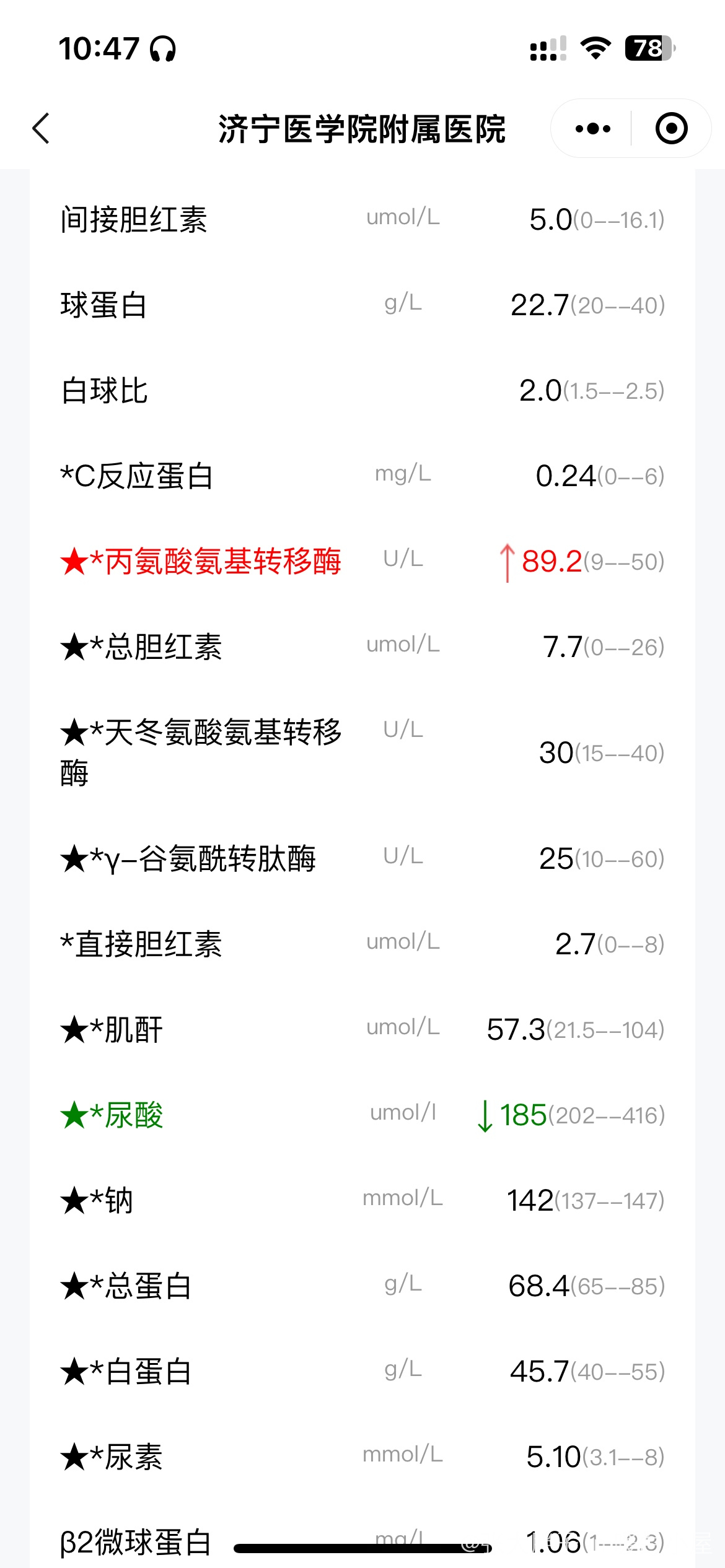The height and width of the screenshot is (1568, 725).
Task: Go back to the previous page
Action: pyautogui.click(x=41, y=129)
